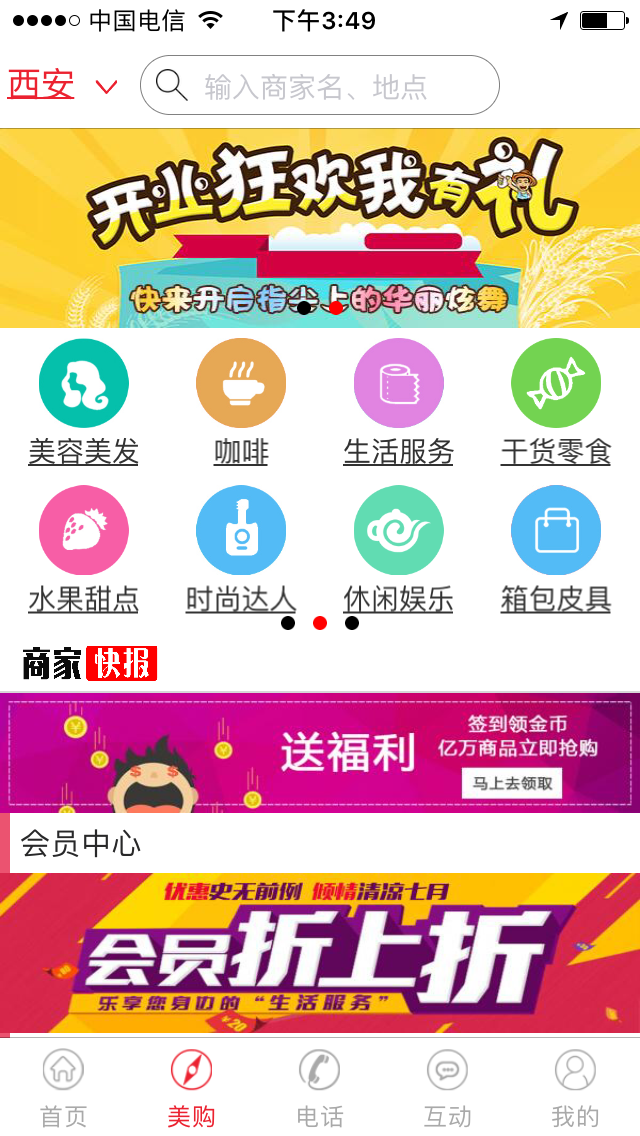Viewport: 640px width, 1136px height.
Task: Switch to the 首页 tab
Action: tap(63, 1088)
